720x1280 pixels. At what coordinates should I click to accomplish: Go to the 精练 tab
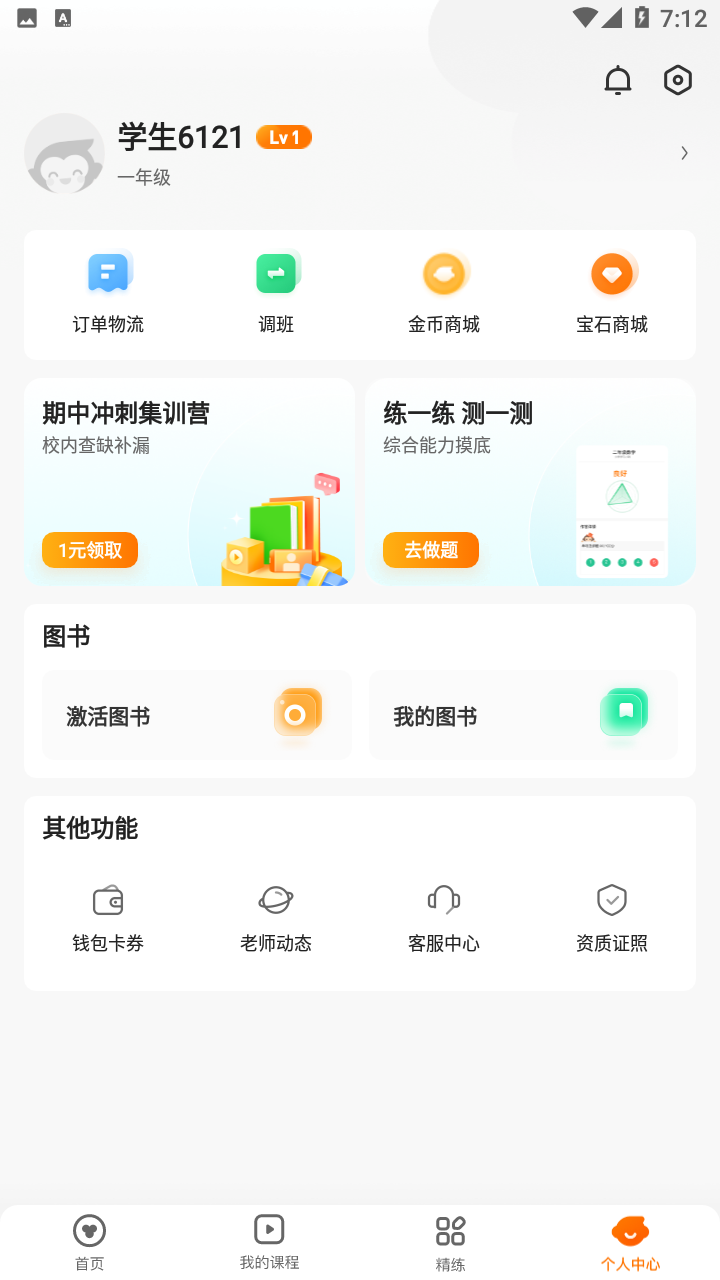[450, 1242]
